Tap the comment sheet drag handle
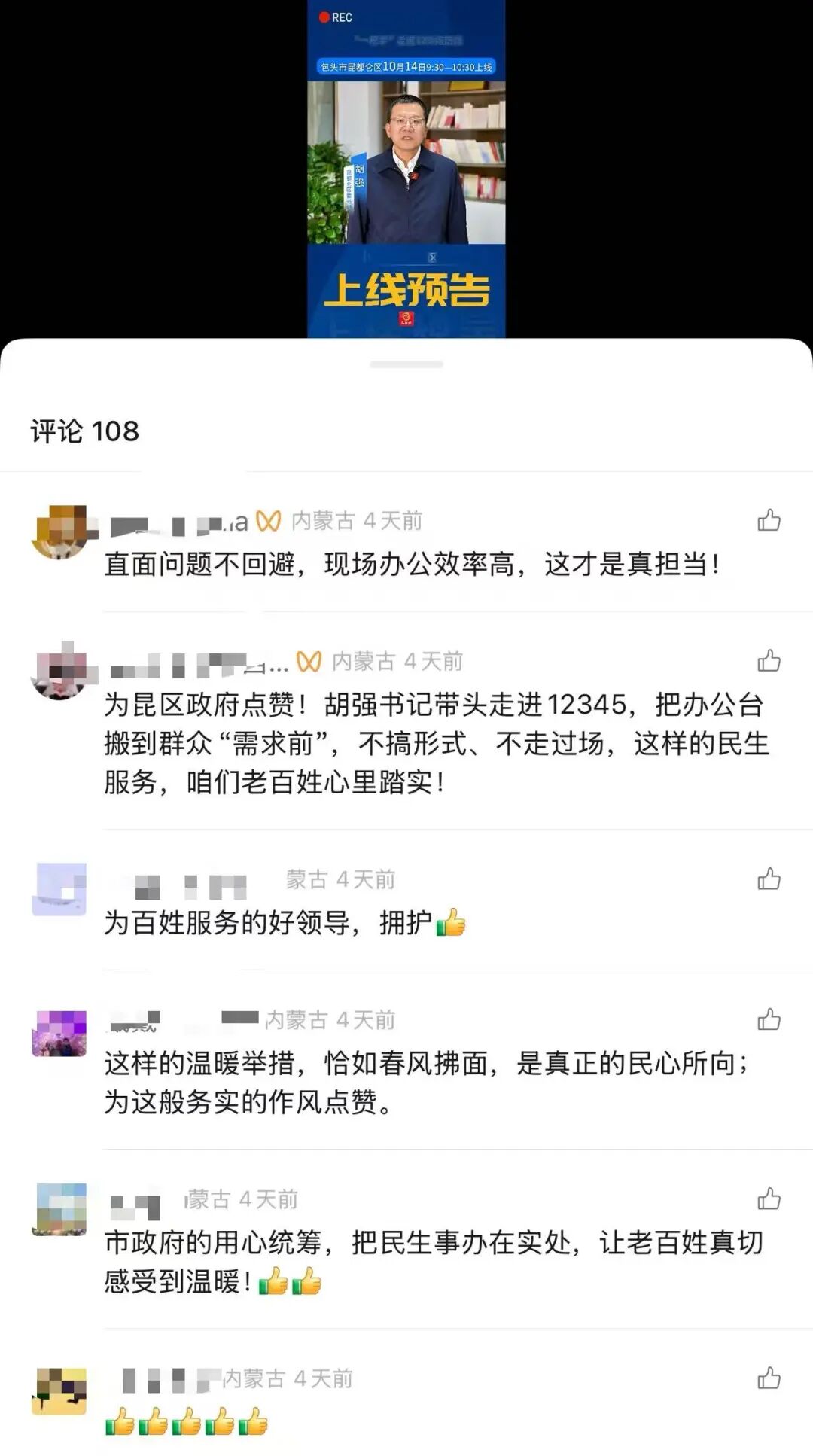This screenshot has width=813, height=1456. (x=406, y=364)
